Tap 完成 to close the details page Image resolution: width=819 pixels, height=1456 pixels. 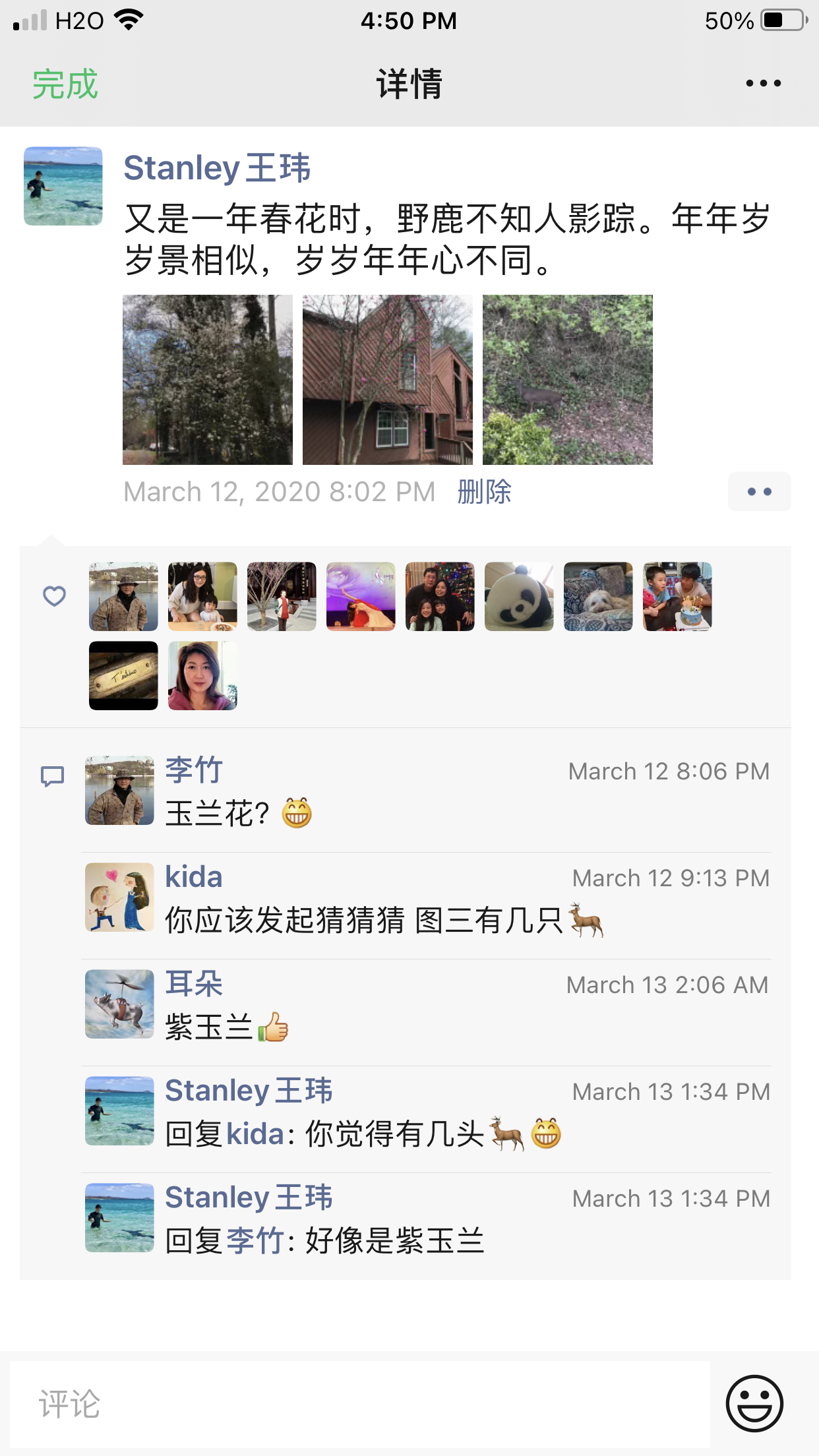(x=65, y=84)
